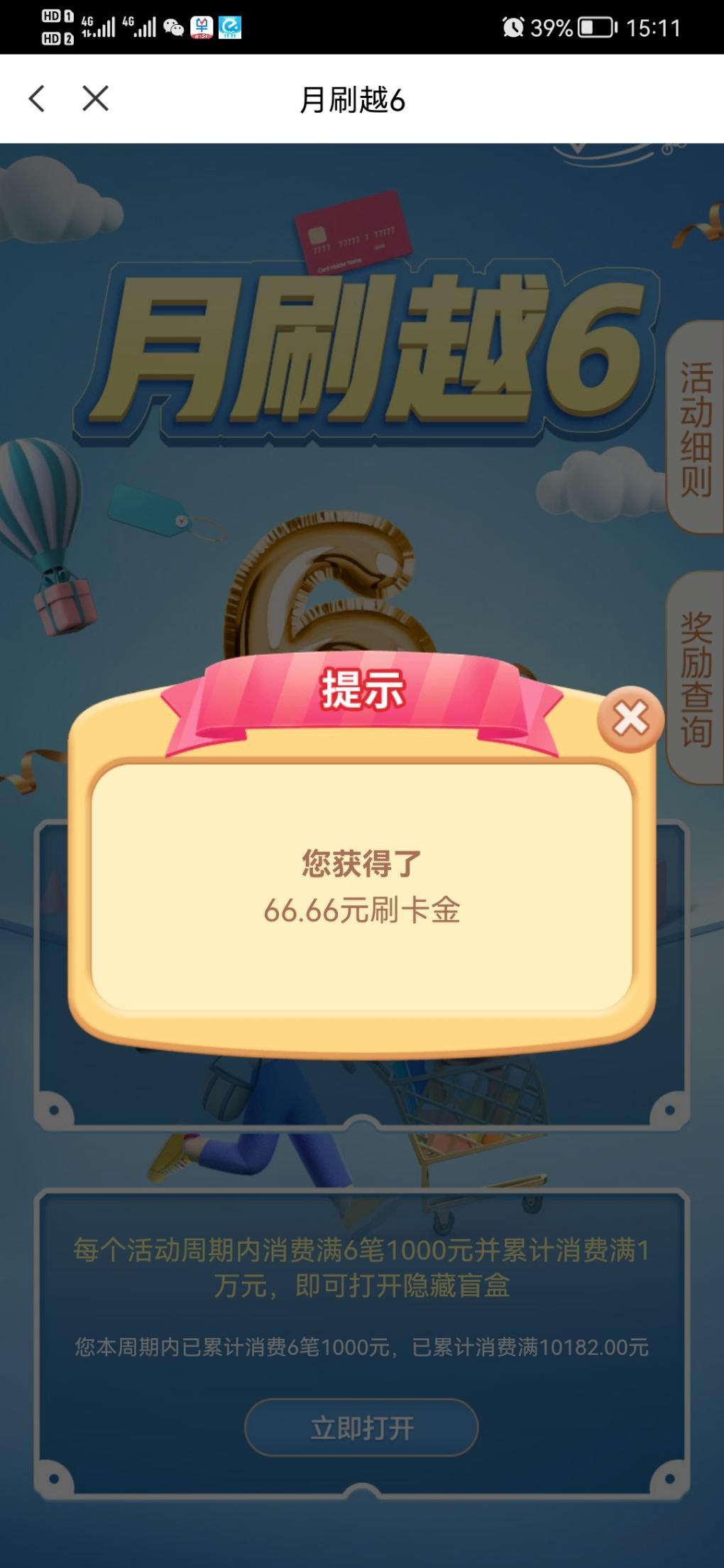Screen dimensions: 724x1568
Task: Tap 立即打开 to open the blind box
Action: coord(361,1428)
